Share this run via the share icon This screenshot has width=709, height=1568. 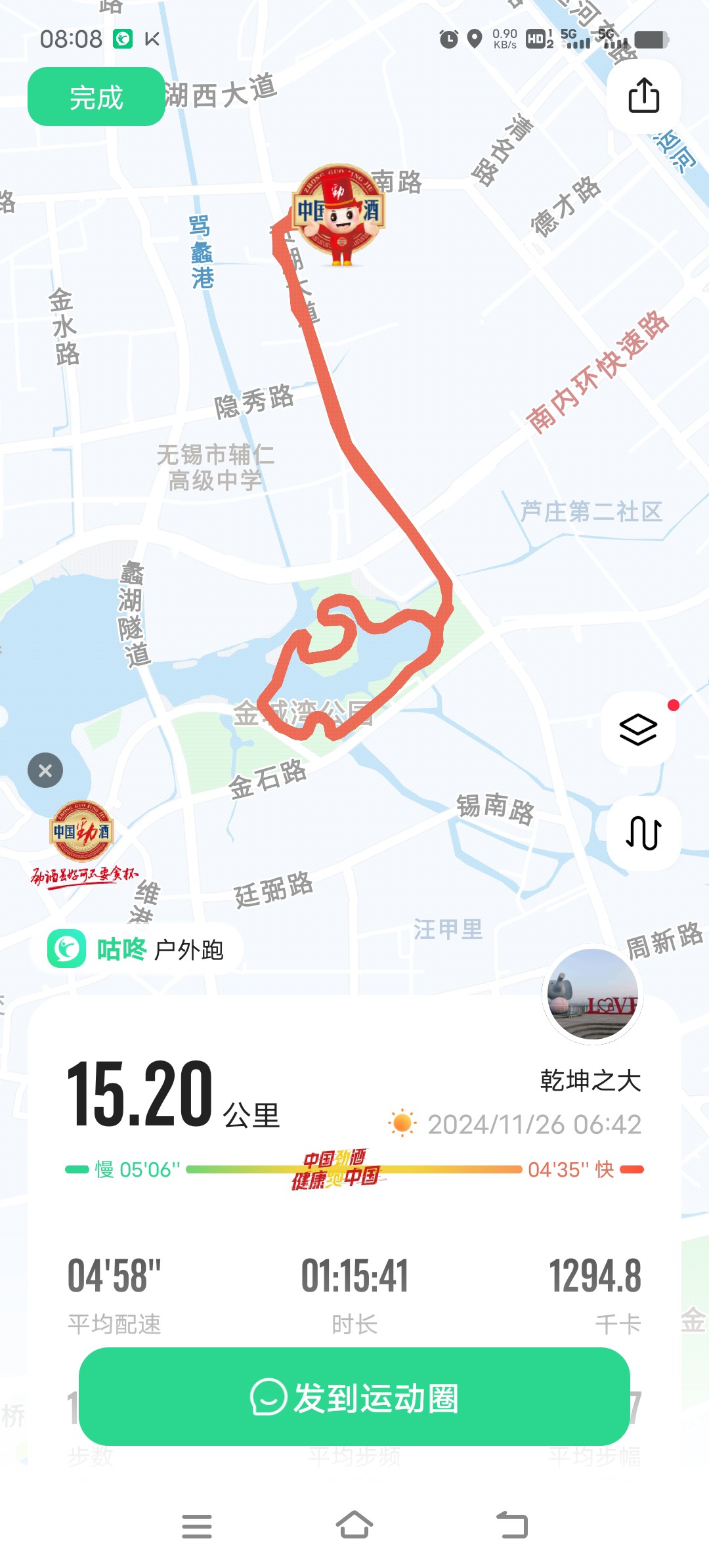(x=643, y=97)
